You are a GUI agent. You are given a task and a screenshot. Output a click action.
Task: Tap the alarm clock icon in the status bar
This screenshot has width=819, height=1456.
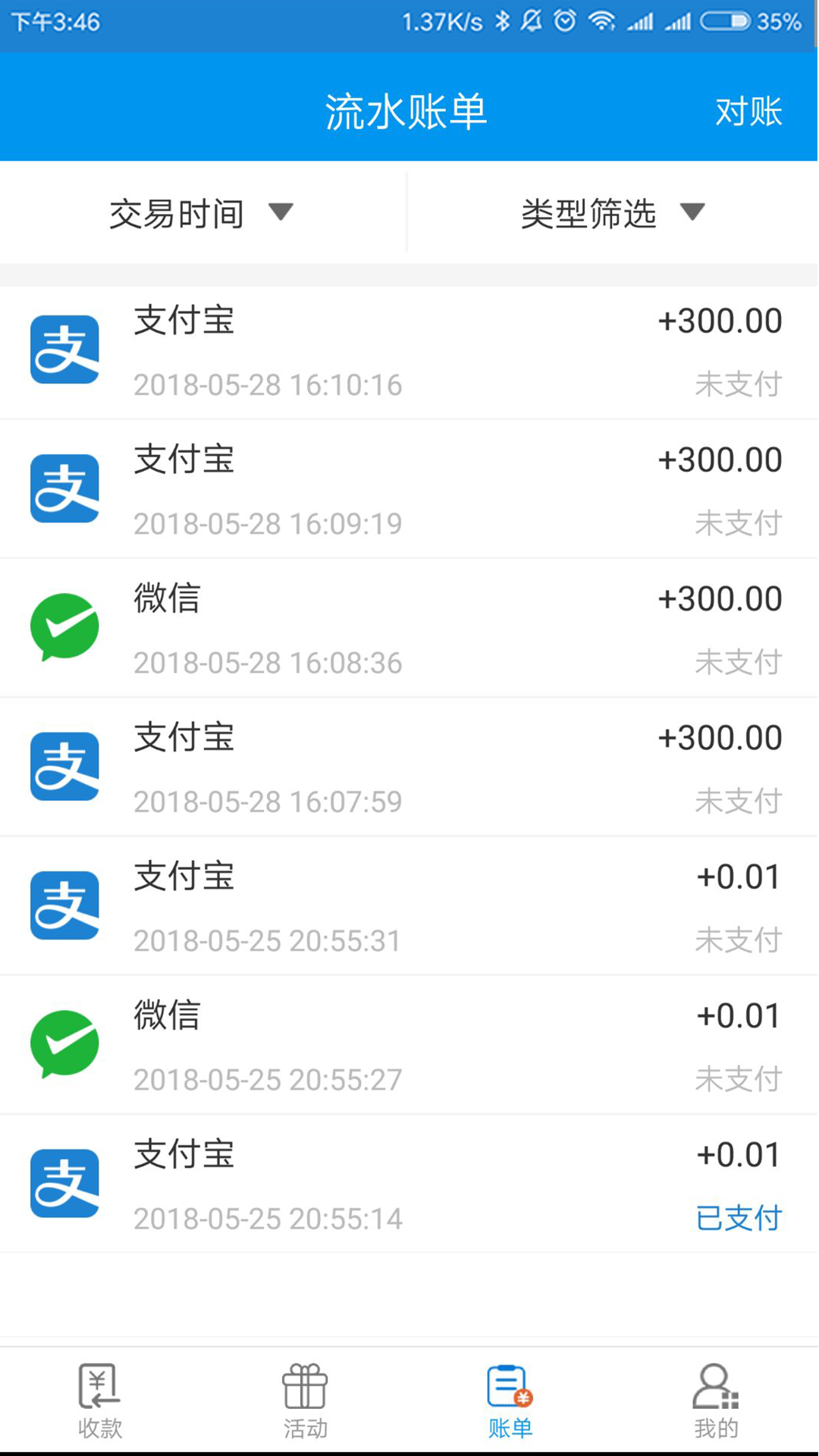[564, 20]
